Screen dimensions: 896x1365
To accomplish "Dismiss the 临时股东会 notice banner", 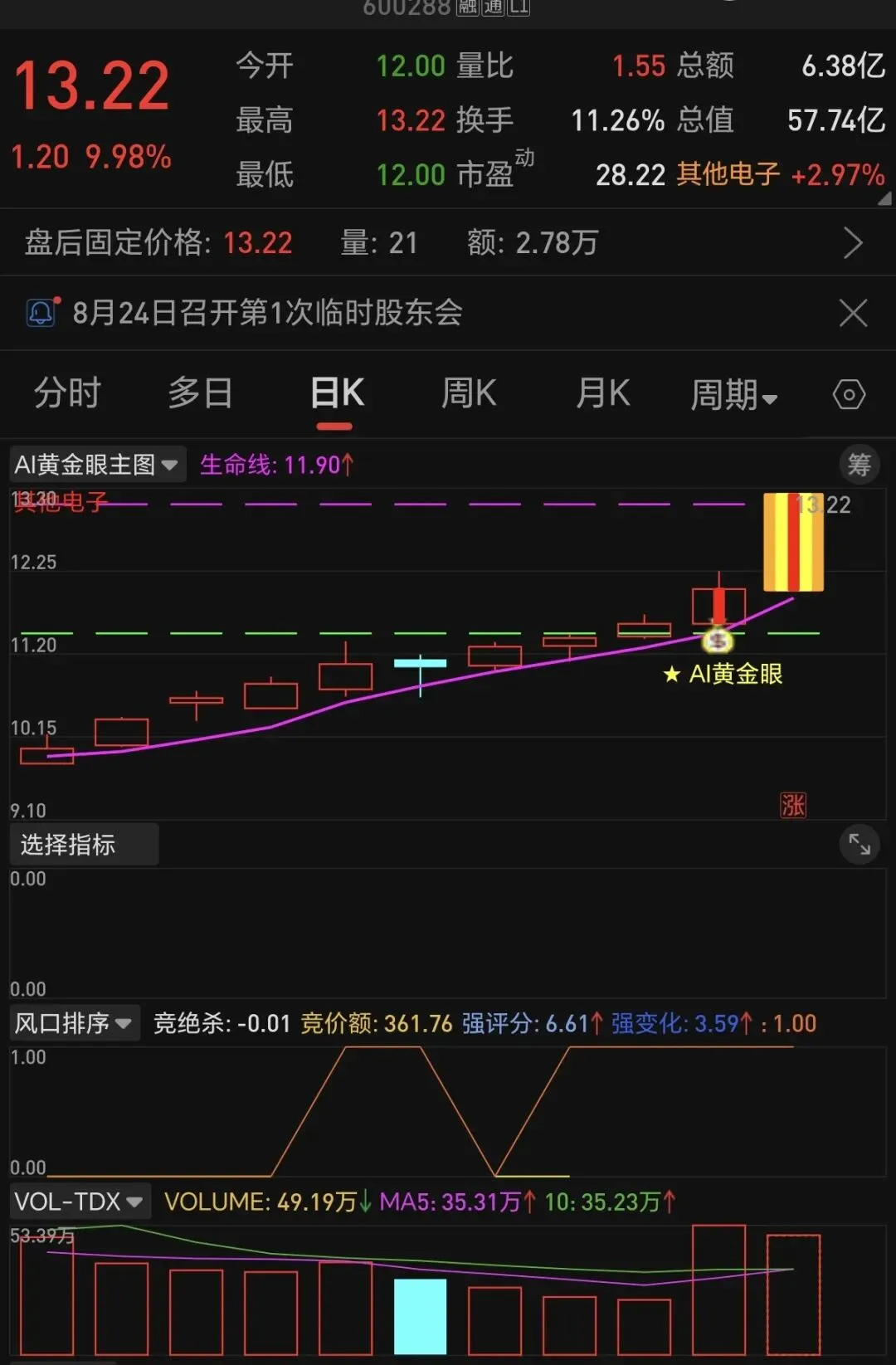I will tap(853, 313).
